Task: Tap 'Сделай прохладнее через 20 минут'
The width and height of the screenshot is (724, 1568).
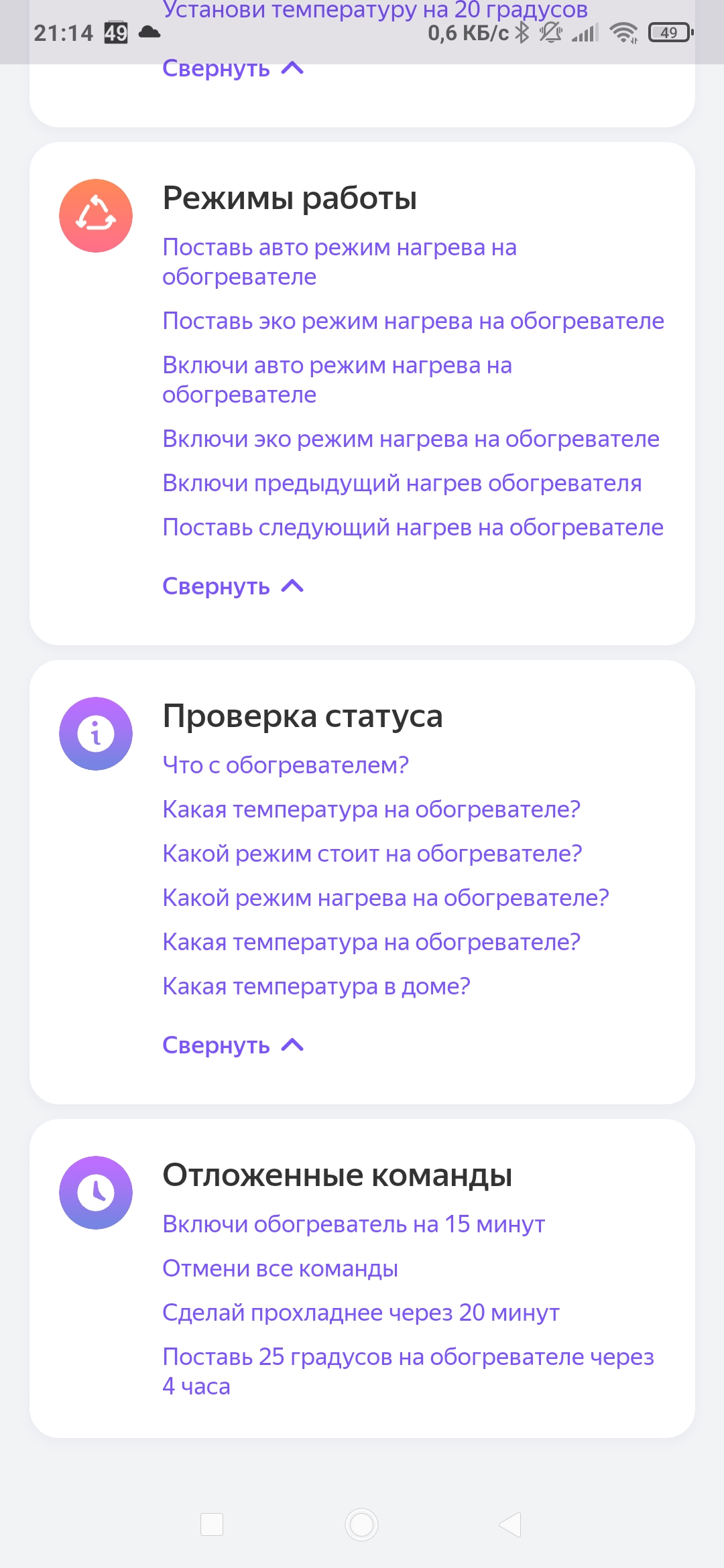Action: (360, 1313)
